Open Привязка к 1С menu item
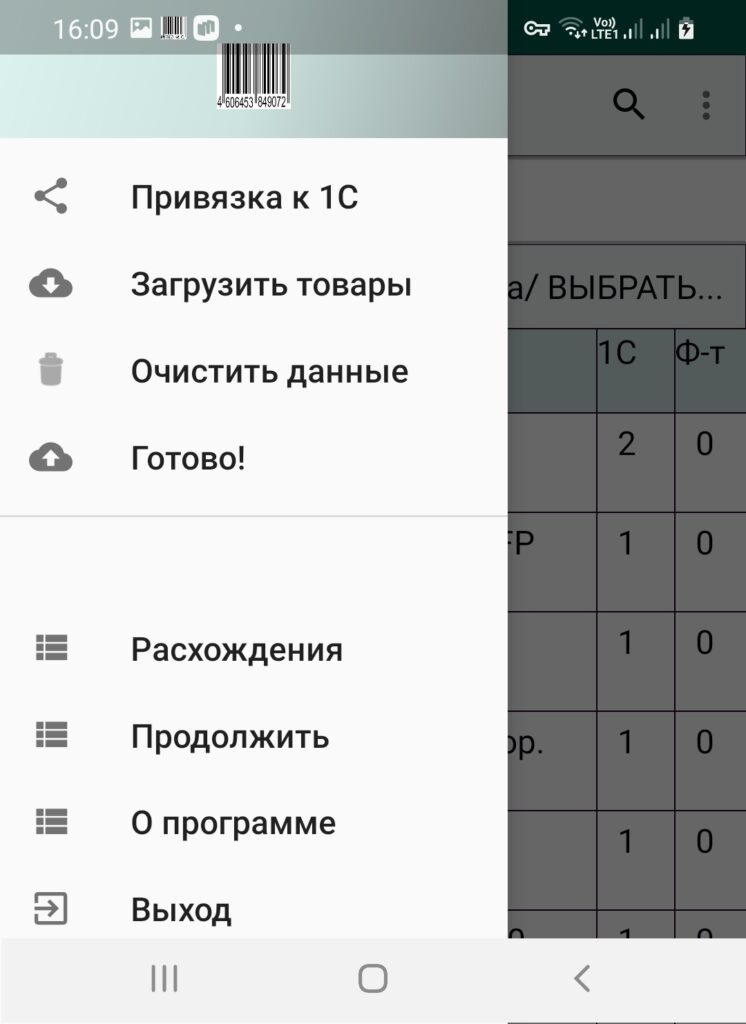The height and width of the screenshot is (1024, 746). point(244,198)
